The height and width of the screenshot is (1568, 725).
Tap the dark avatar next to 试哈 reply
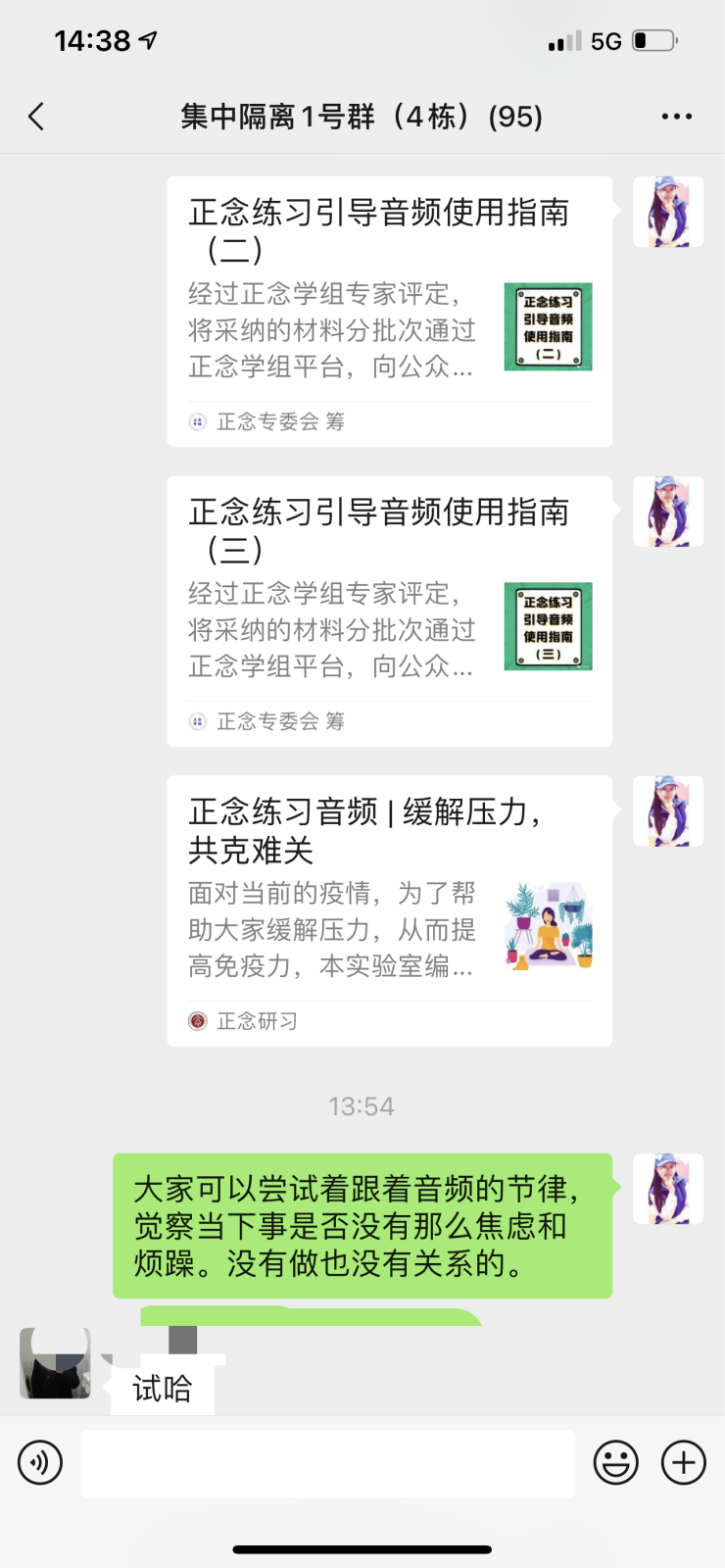coord(54,1364)
